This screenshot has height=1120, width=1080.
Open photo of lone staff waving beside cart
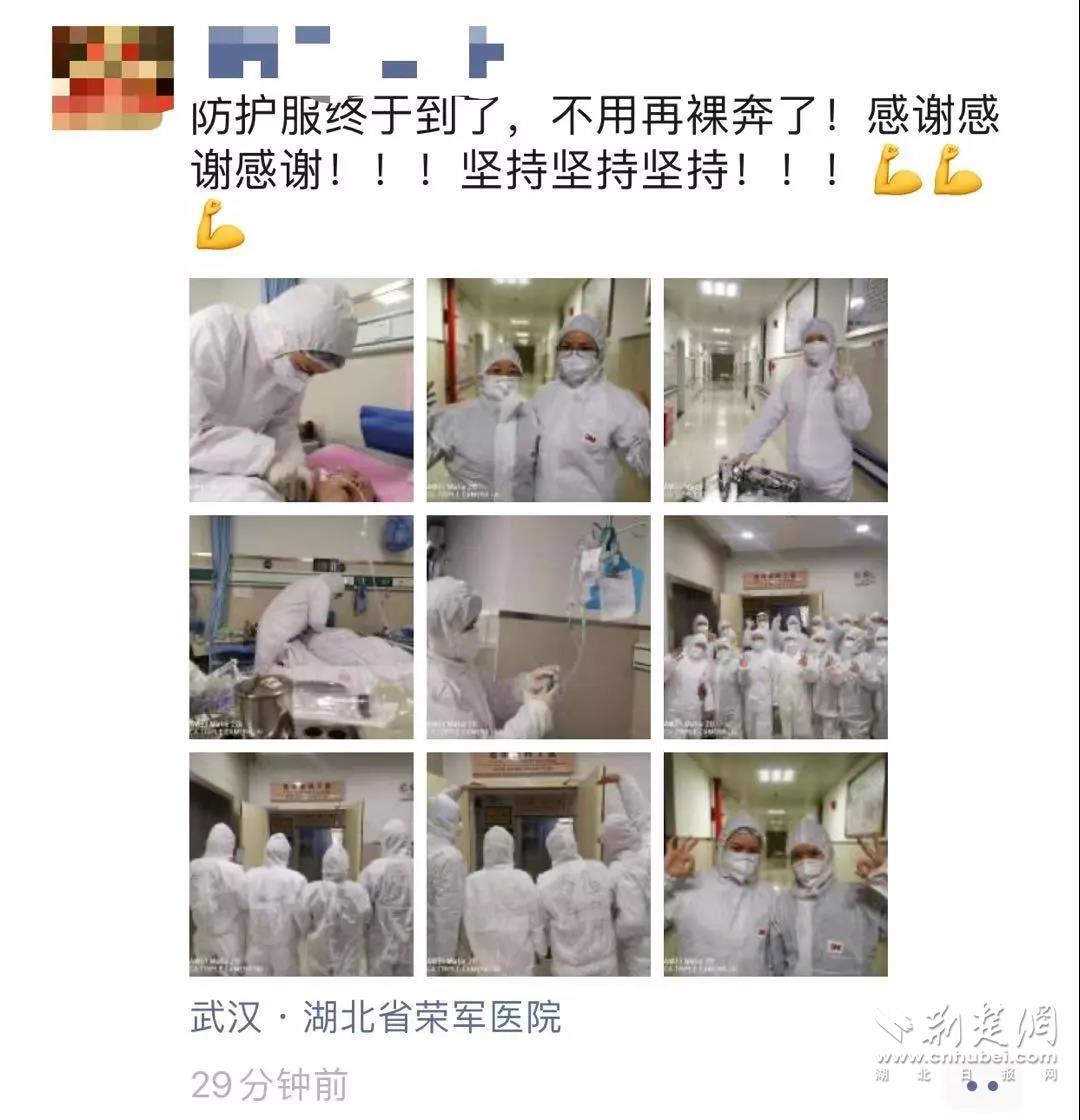(775, 390)
